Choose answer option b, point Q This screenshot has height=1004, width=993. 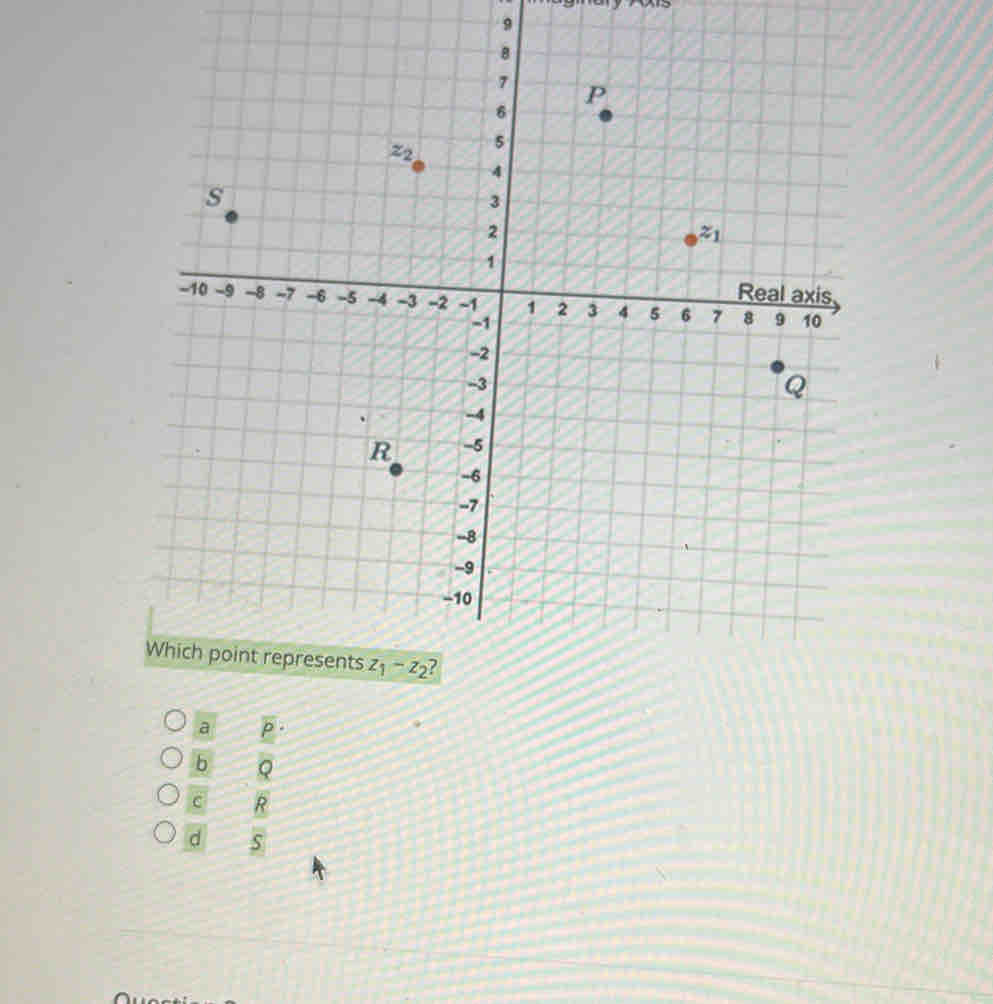(x=175, y=762)
